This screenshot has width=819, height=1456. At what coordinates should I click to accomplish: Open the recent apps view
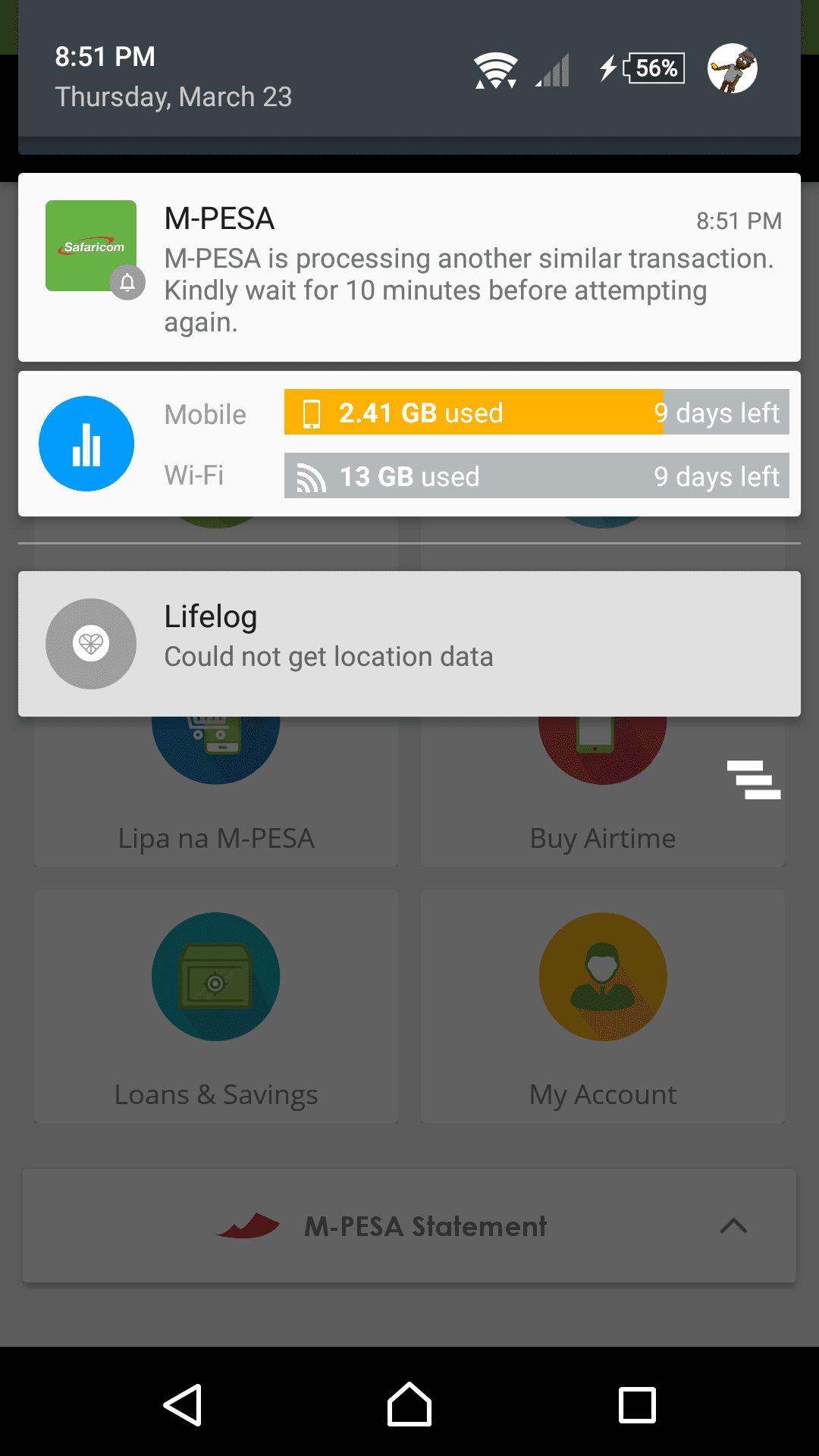(x=637, y=1405)
